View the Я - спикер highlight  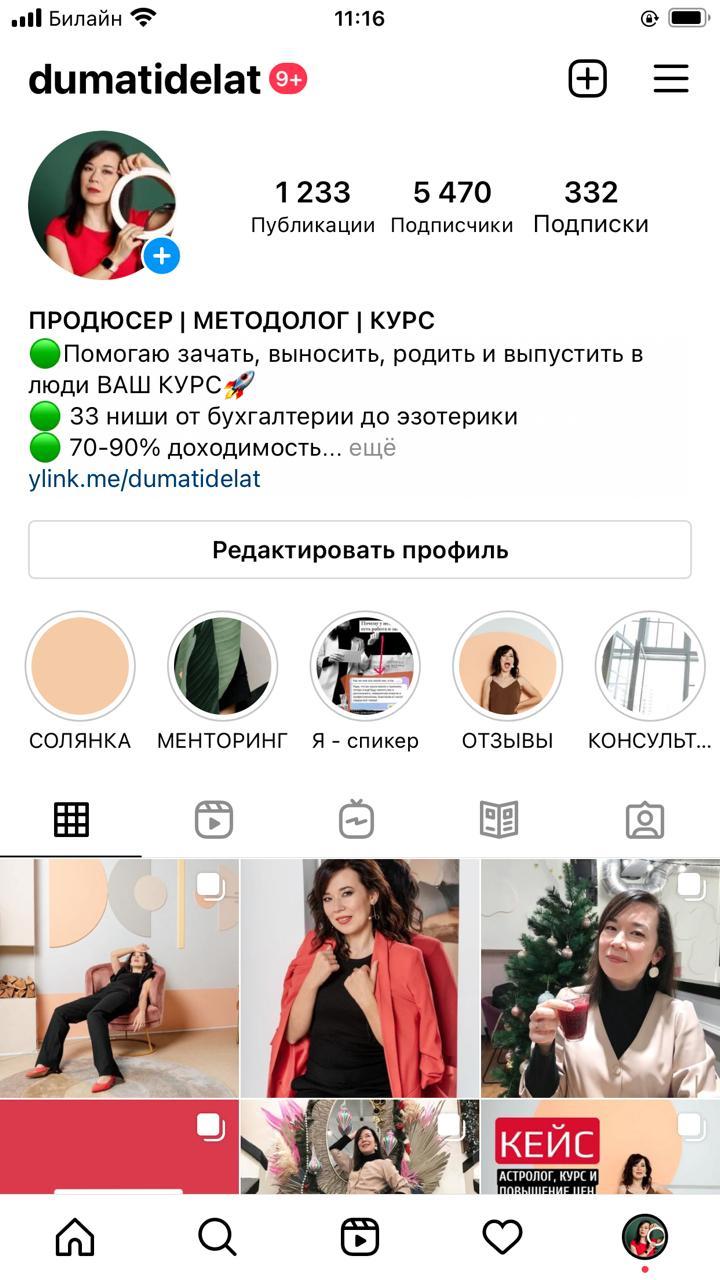tap(365, 666)
